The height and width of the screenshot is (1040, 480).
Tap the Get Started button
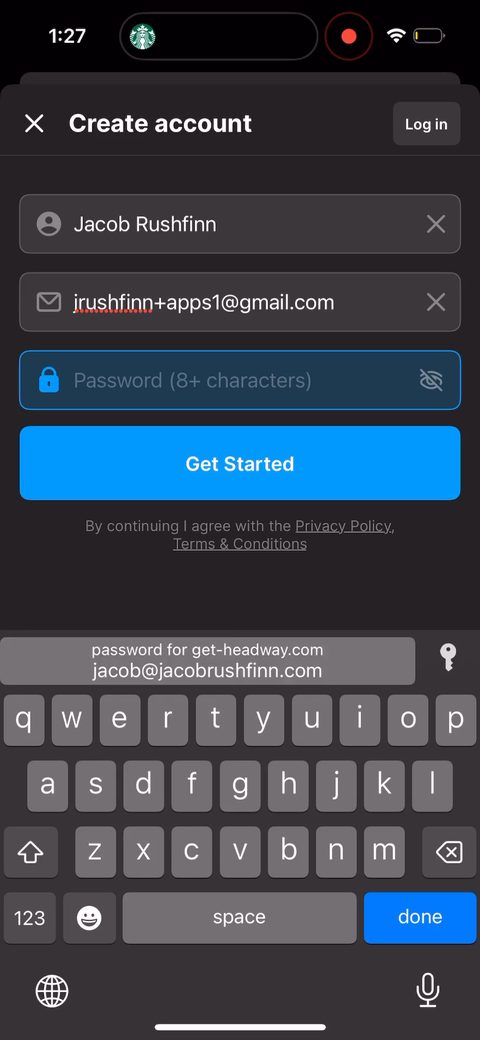pos(240,463)
